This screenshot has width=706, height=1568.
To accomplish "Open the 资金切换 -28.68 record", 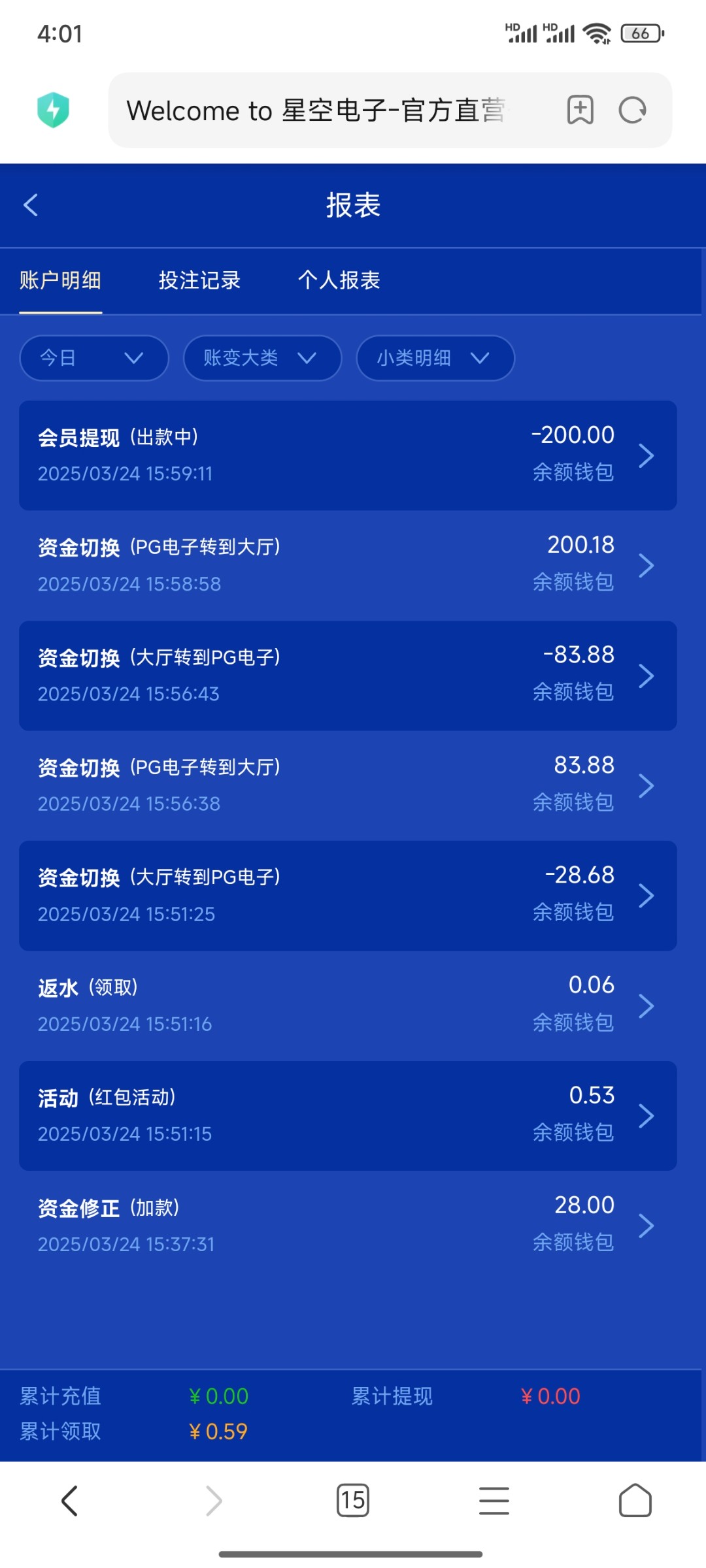I will 348,896.
